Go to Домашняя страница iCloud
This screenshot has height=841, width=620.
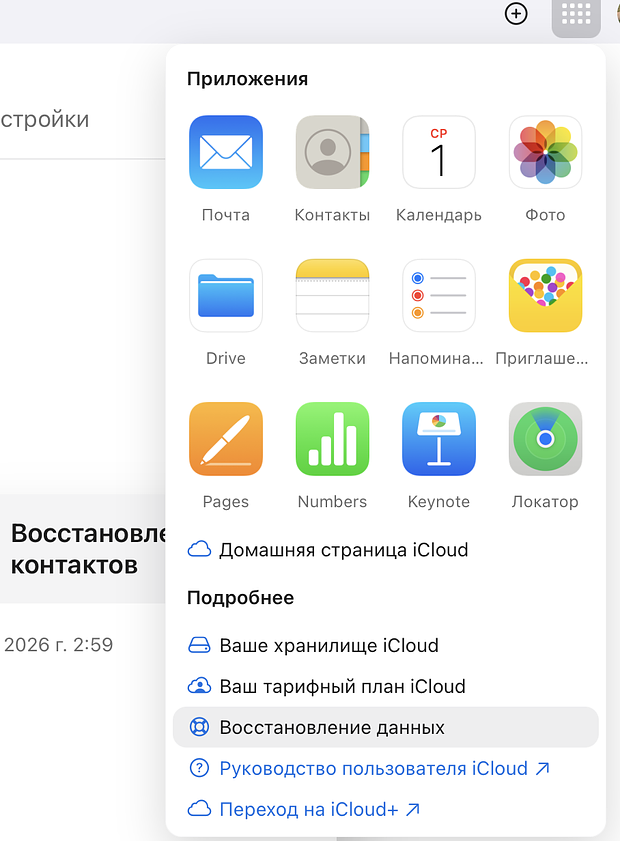pos(328,550)
